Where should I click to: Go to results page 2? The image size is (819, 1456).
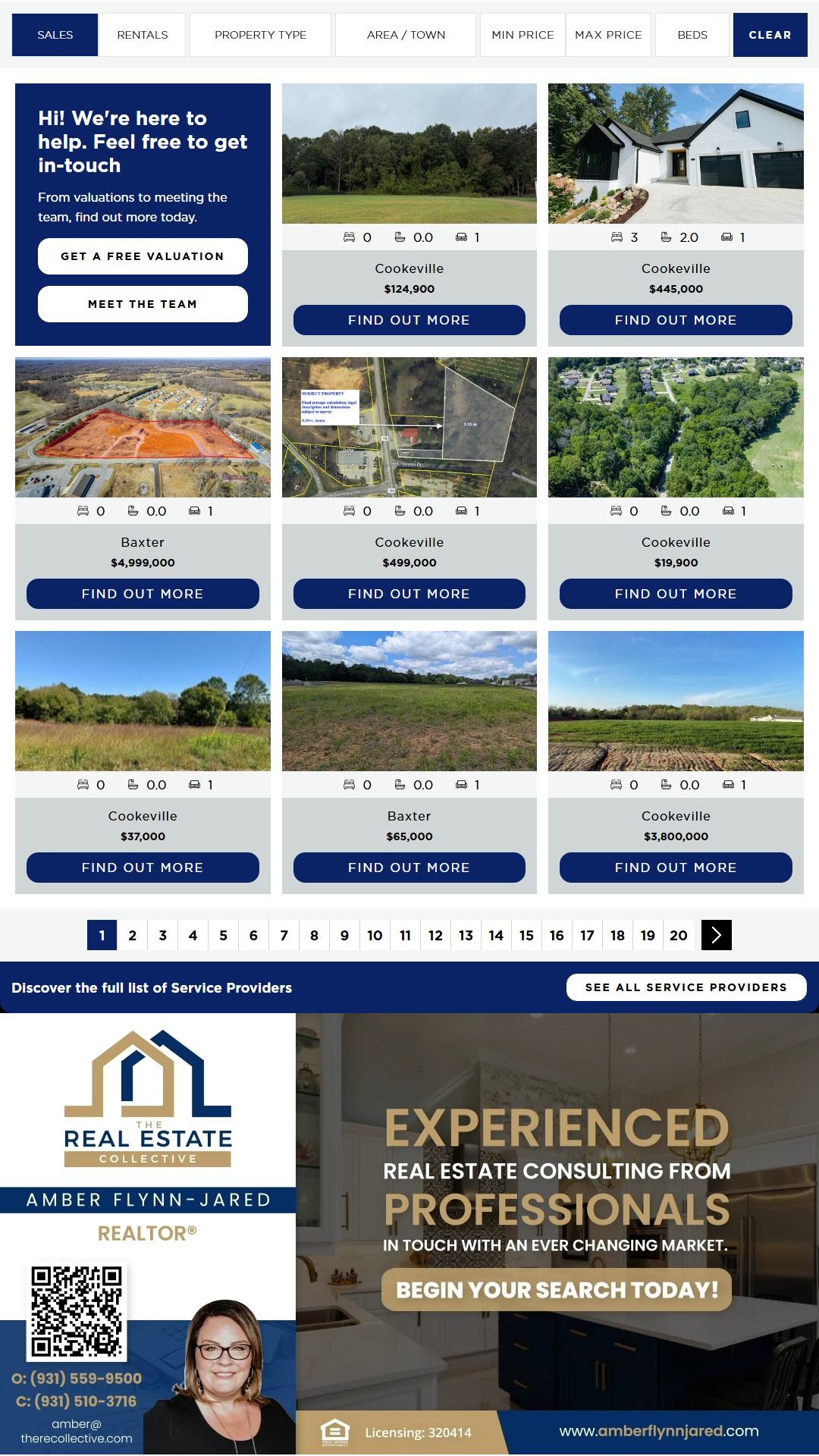[133, 935]
